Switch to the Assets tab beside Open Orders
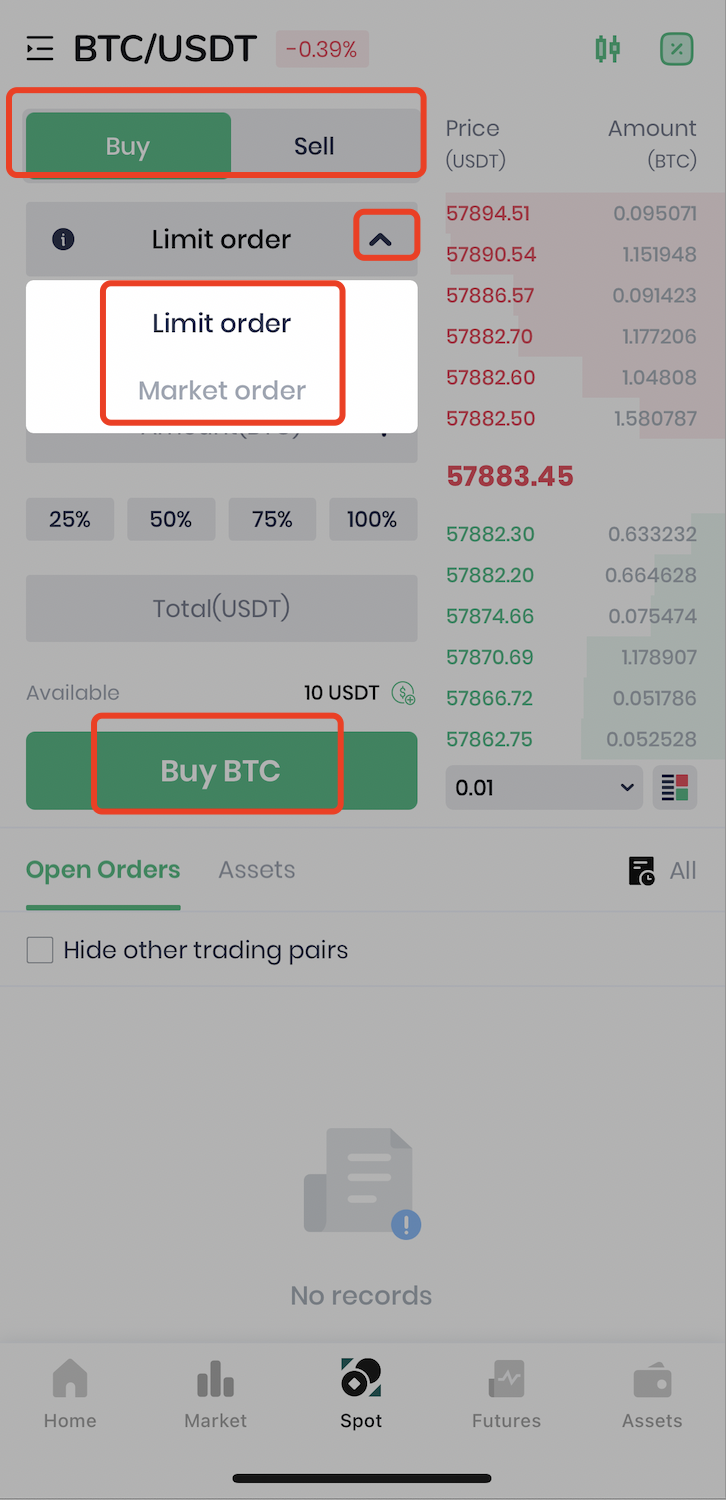 (x=257, y=870)
